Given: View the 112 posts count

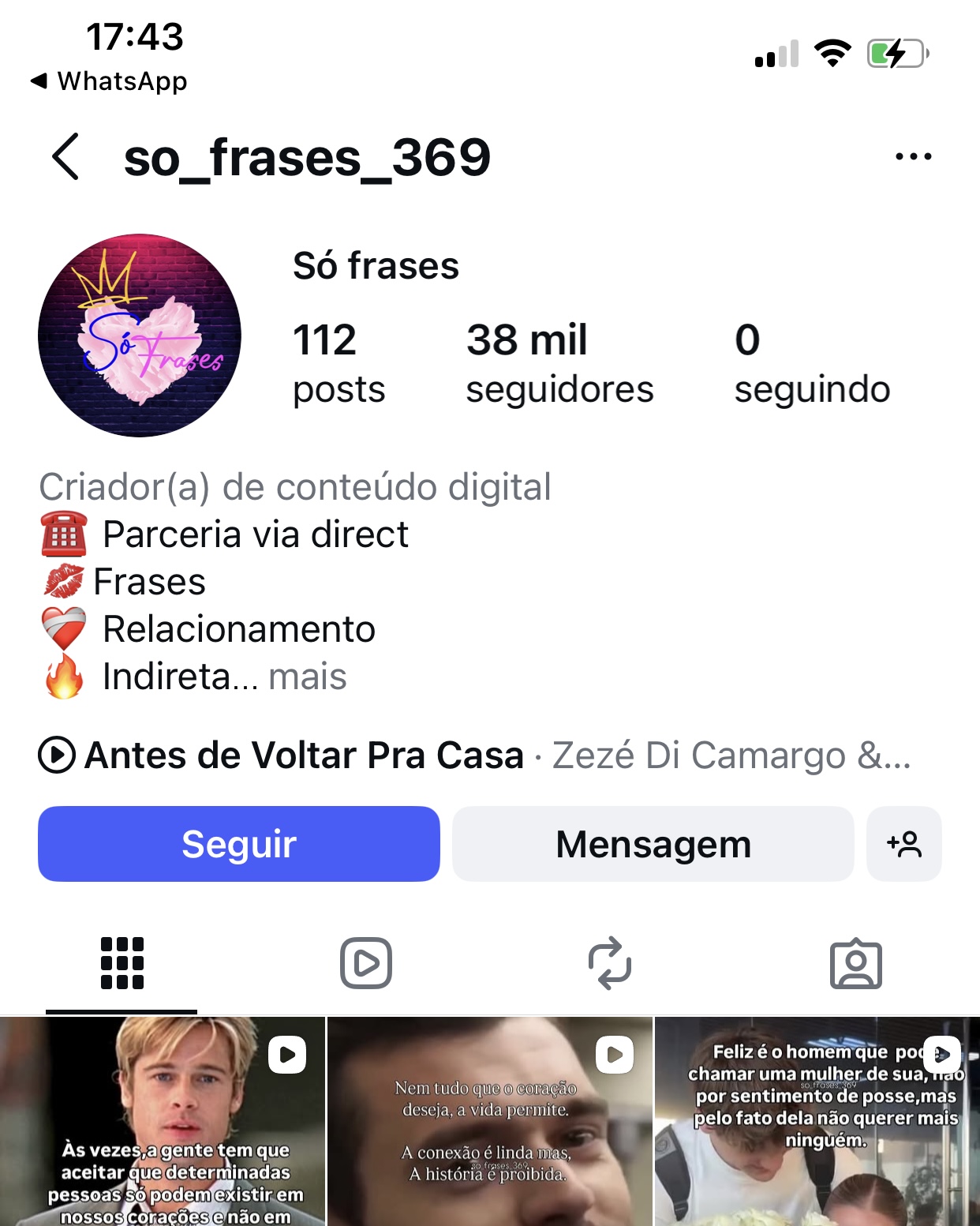Looking at the screenshot, I should click(338, 362).
